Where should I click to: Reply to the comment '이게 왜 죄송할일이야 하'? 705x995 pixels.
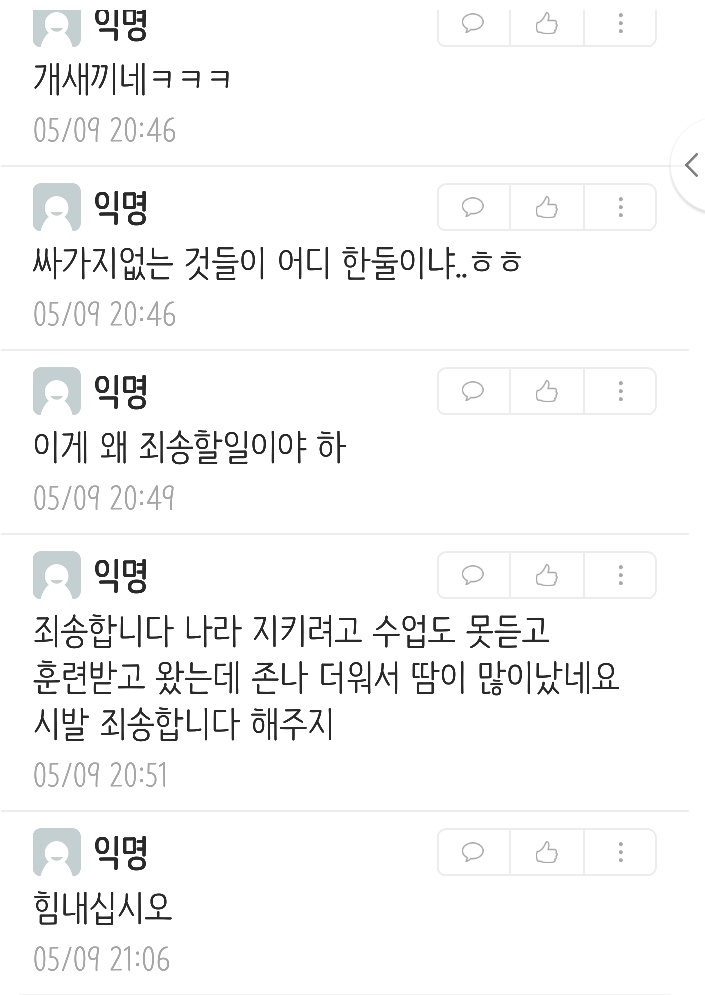(x=474, y=391)
